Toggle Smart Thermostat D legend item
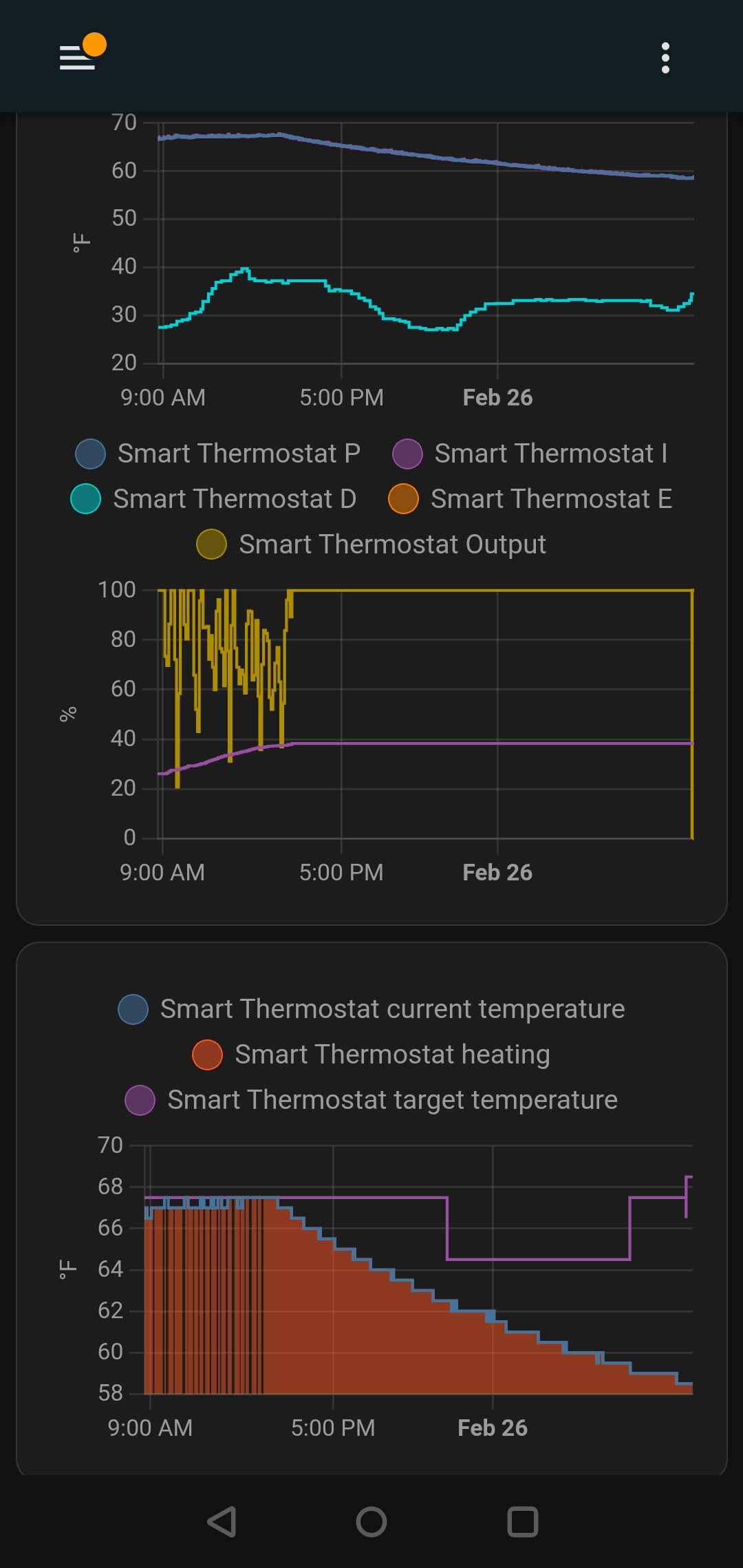 pyautogui.click(x=213, y=499)
